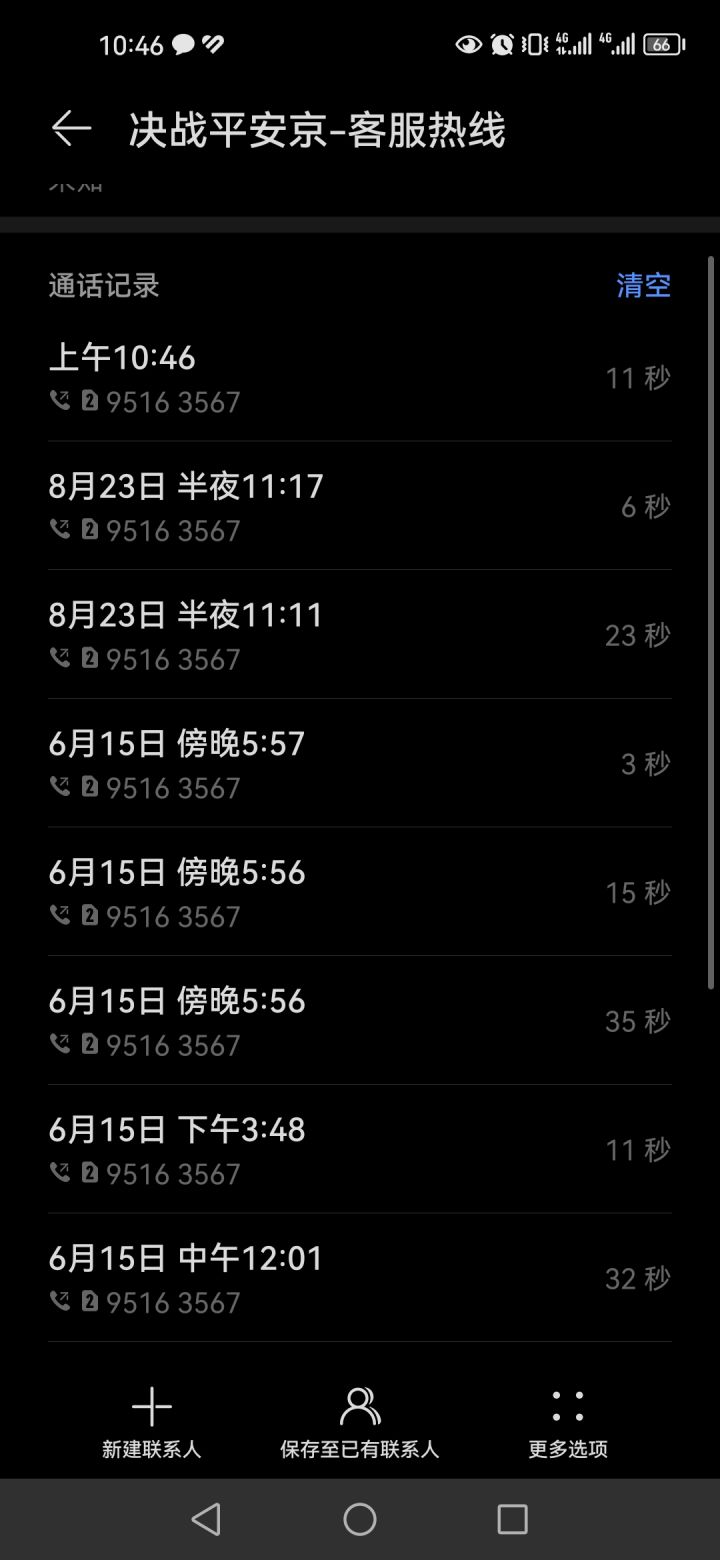
Task: Tap the 6月15日 傍晚5:56 call lasting 15 秒
Action: click(359, 893)
